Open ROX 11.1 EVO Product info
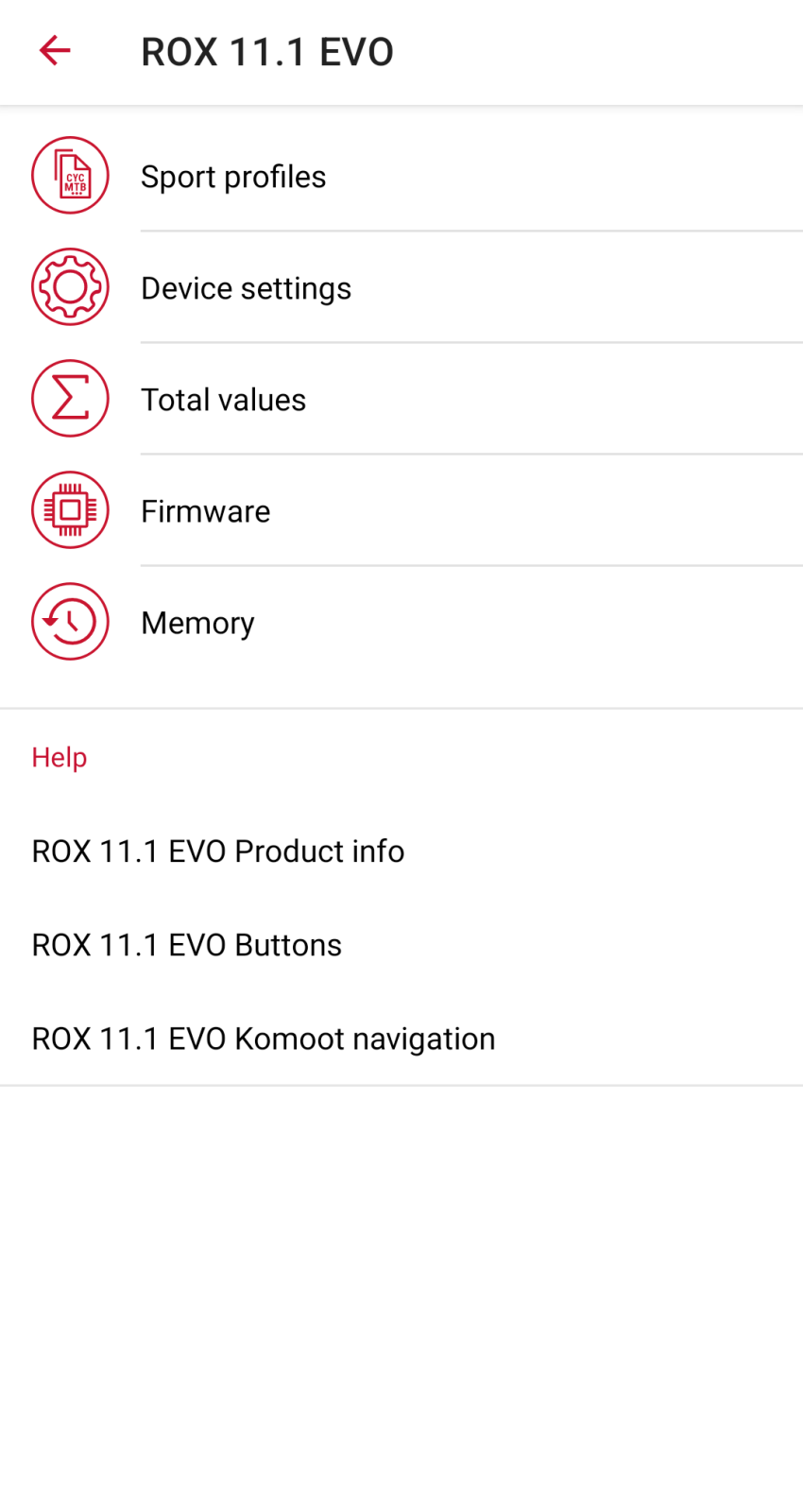This screenshot has width=803, height=1512. pyautogui.click(x=401, y=850)
